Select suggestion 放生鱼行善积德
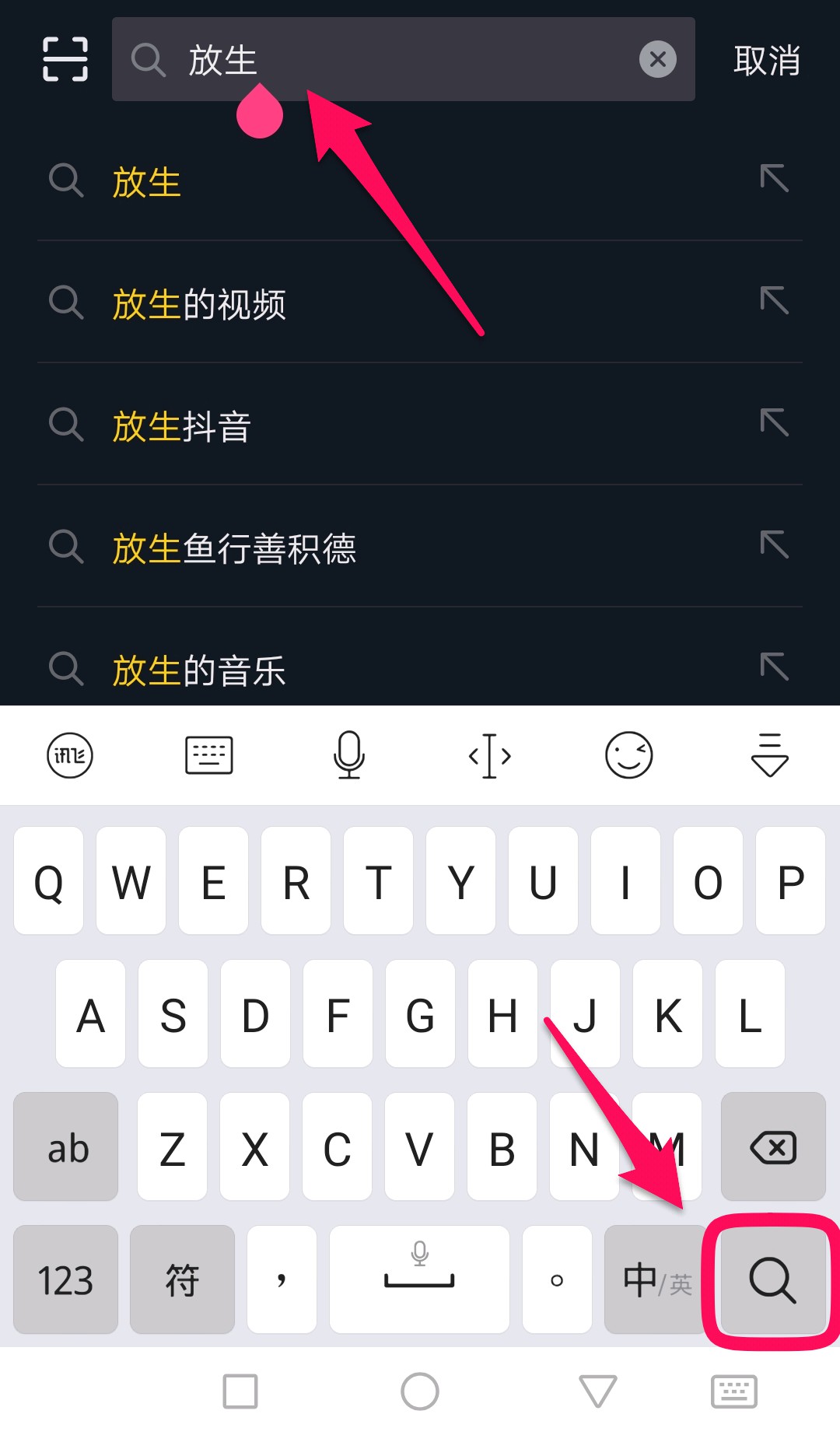This screenshot has height=1435, width=840. 233,548
